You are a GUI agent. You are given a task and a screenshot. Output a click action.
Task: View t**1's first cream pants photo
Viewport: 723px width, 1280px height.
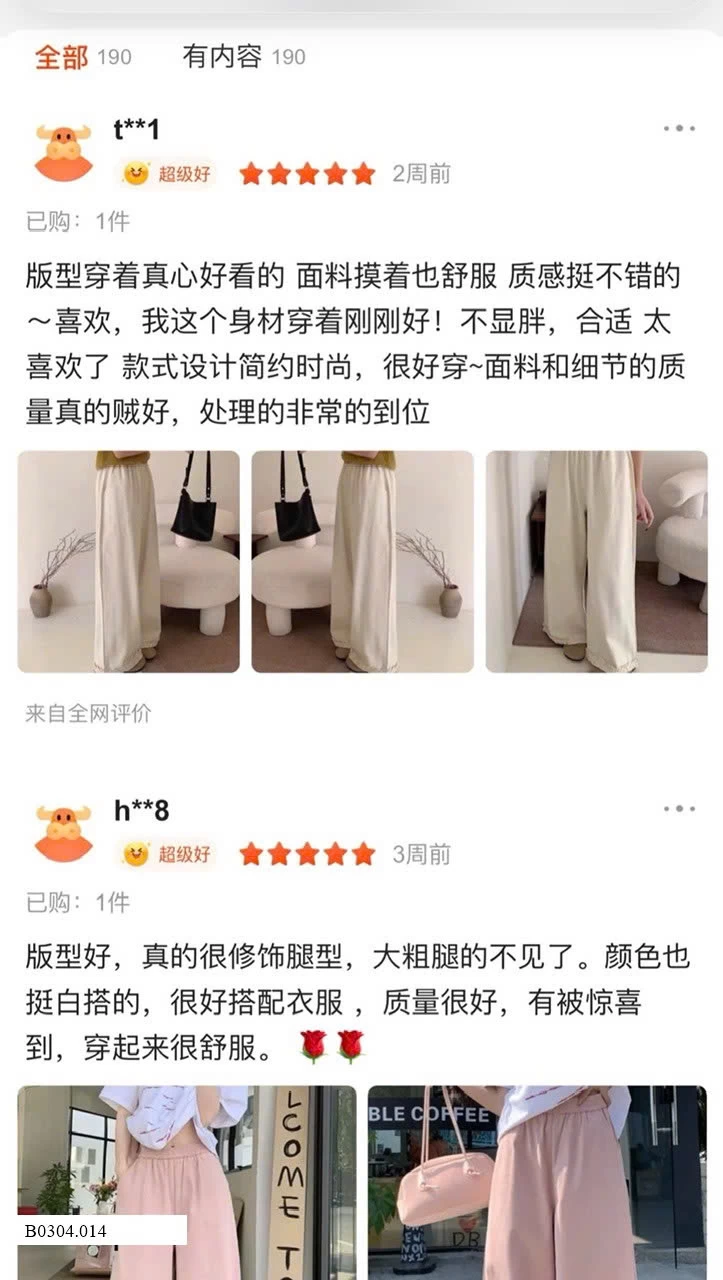coord(128,561)
